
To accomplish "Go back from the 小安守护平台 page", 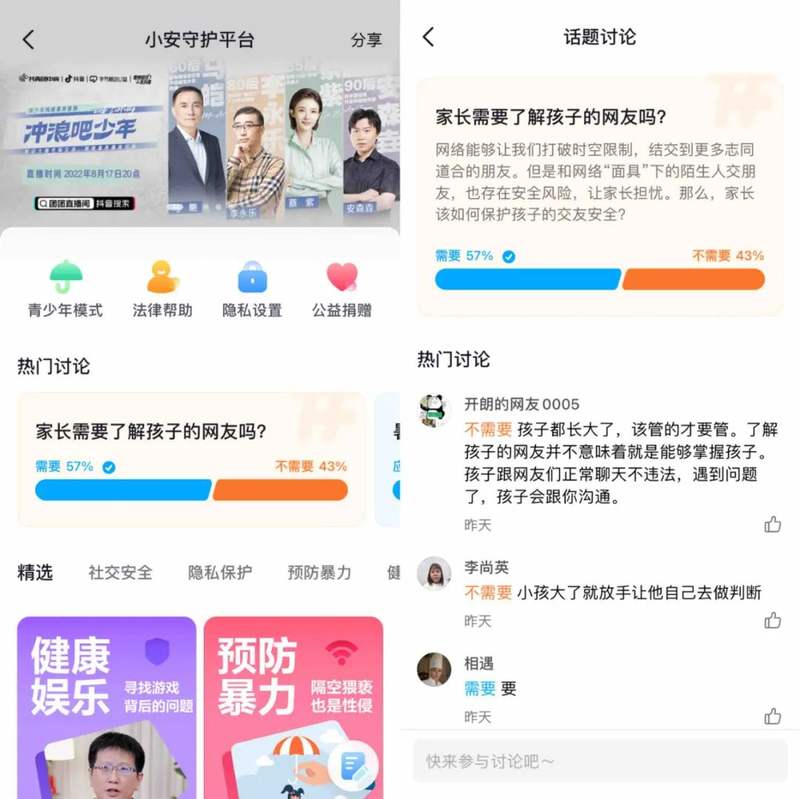I will pos(28,40).
